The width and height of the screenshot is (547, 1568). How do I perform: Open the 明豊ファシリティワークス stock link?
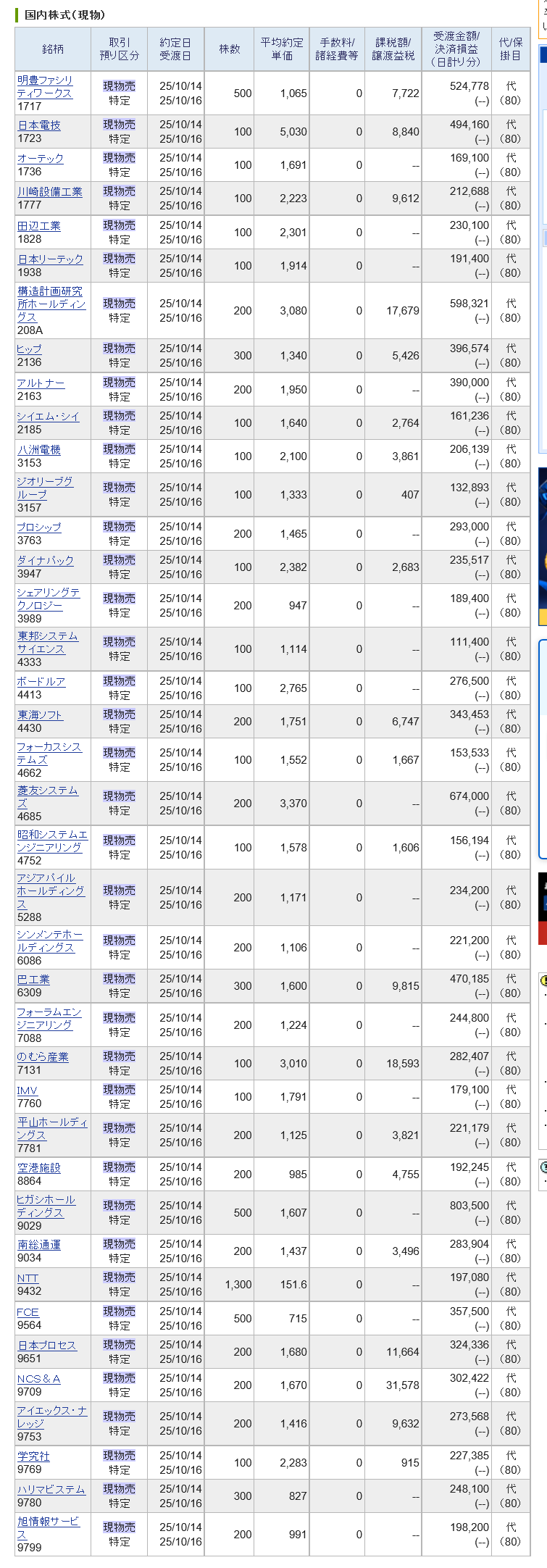(45, 80)
